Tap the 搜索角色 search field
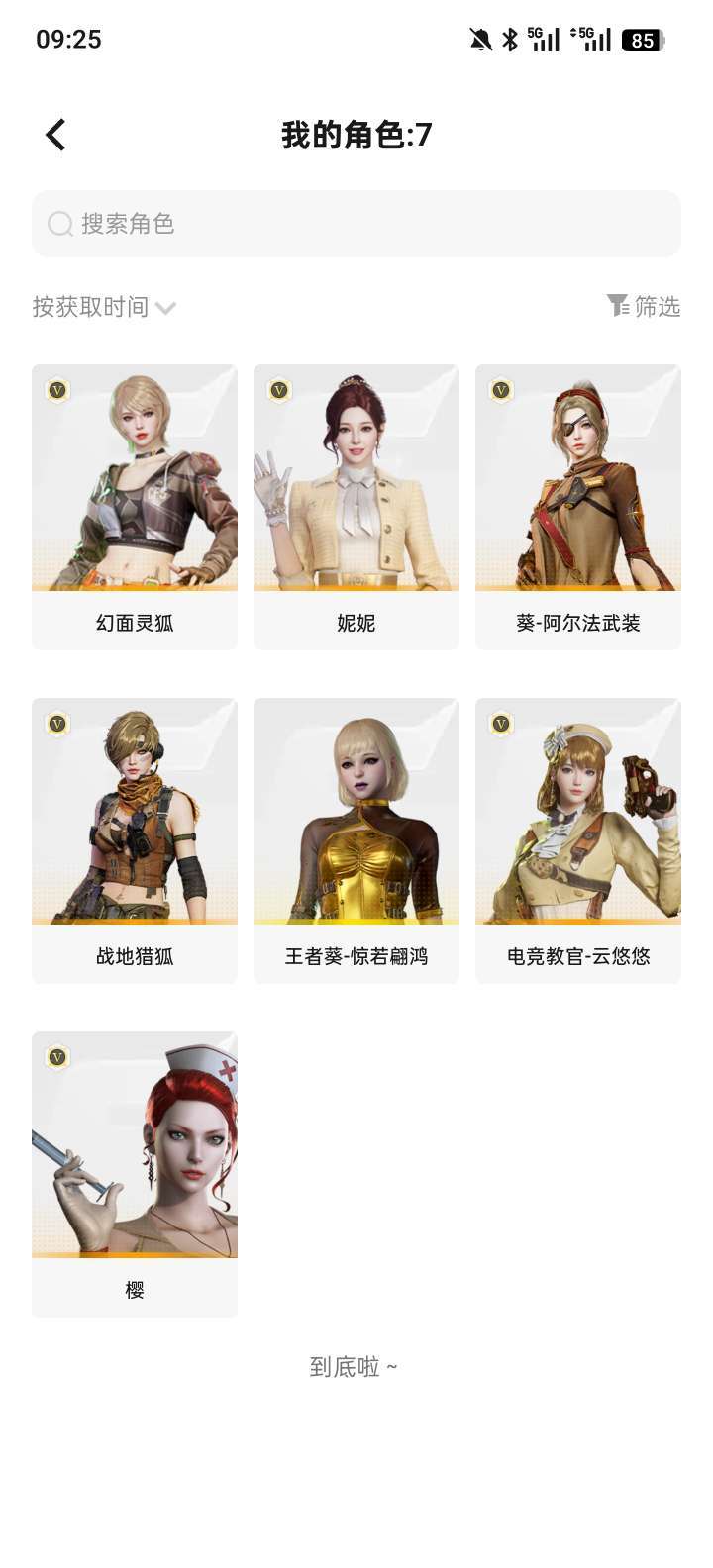The height and width of the screenshot is (1568, 713). [x=356, y=224]
